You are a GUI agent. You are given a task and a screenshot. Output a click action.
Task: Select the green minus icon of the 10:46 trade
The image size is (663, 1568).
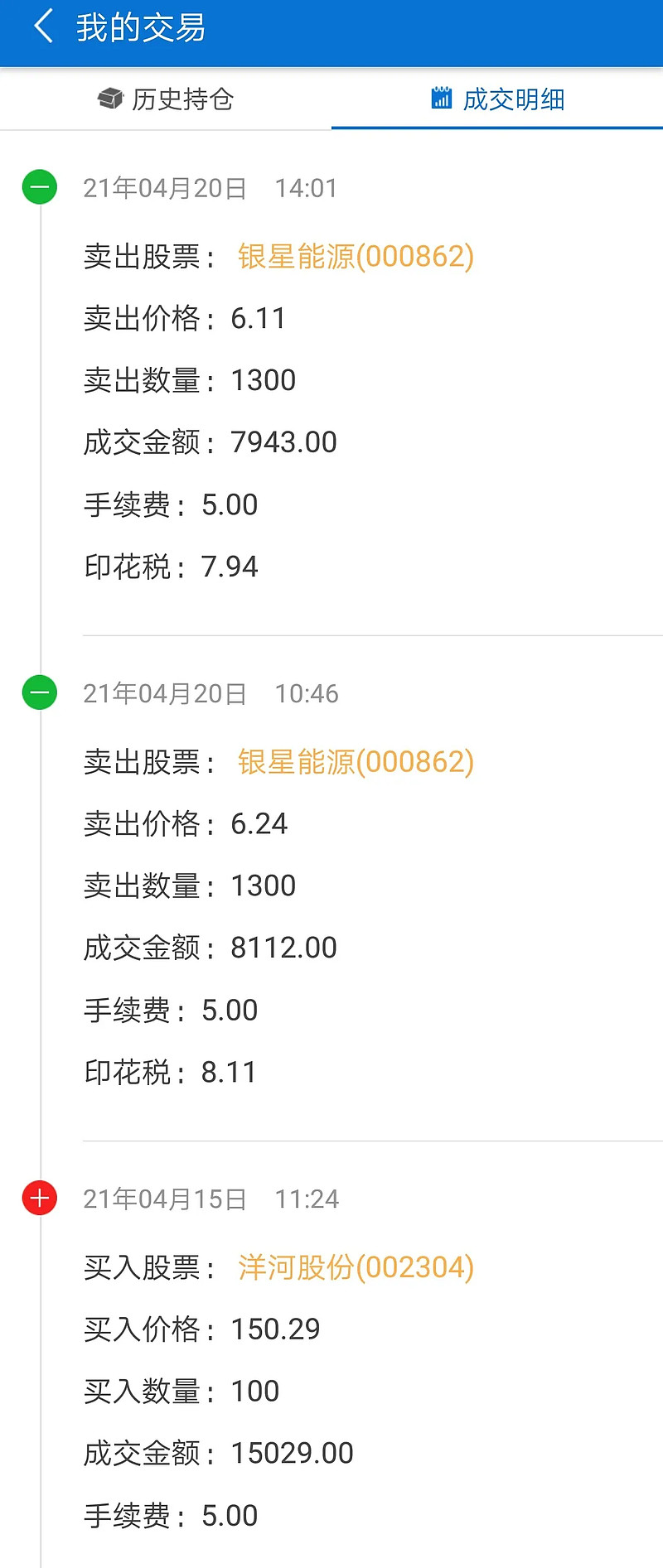[x=39, y=692]
